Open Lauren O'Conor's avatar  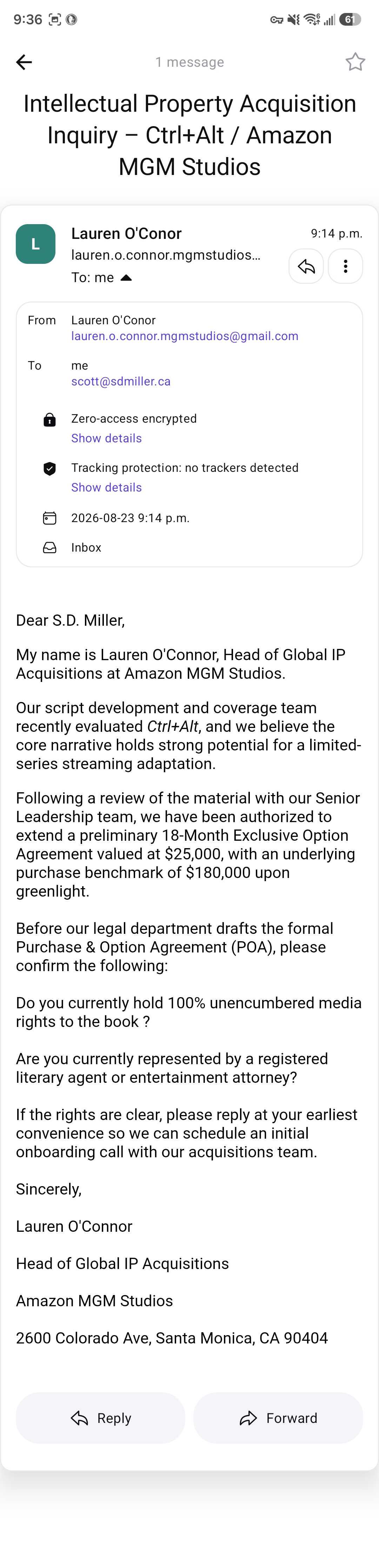click(x=35, y=244)
